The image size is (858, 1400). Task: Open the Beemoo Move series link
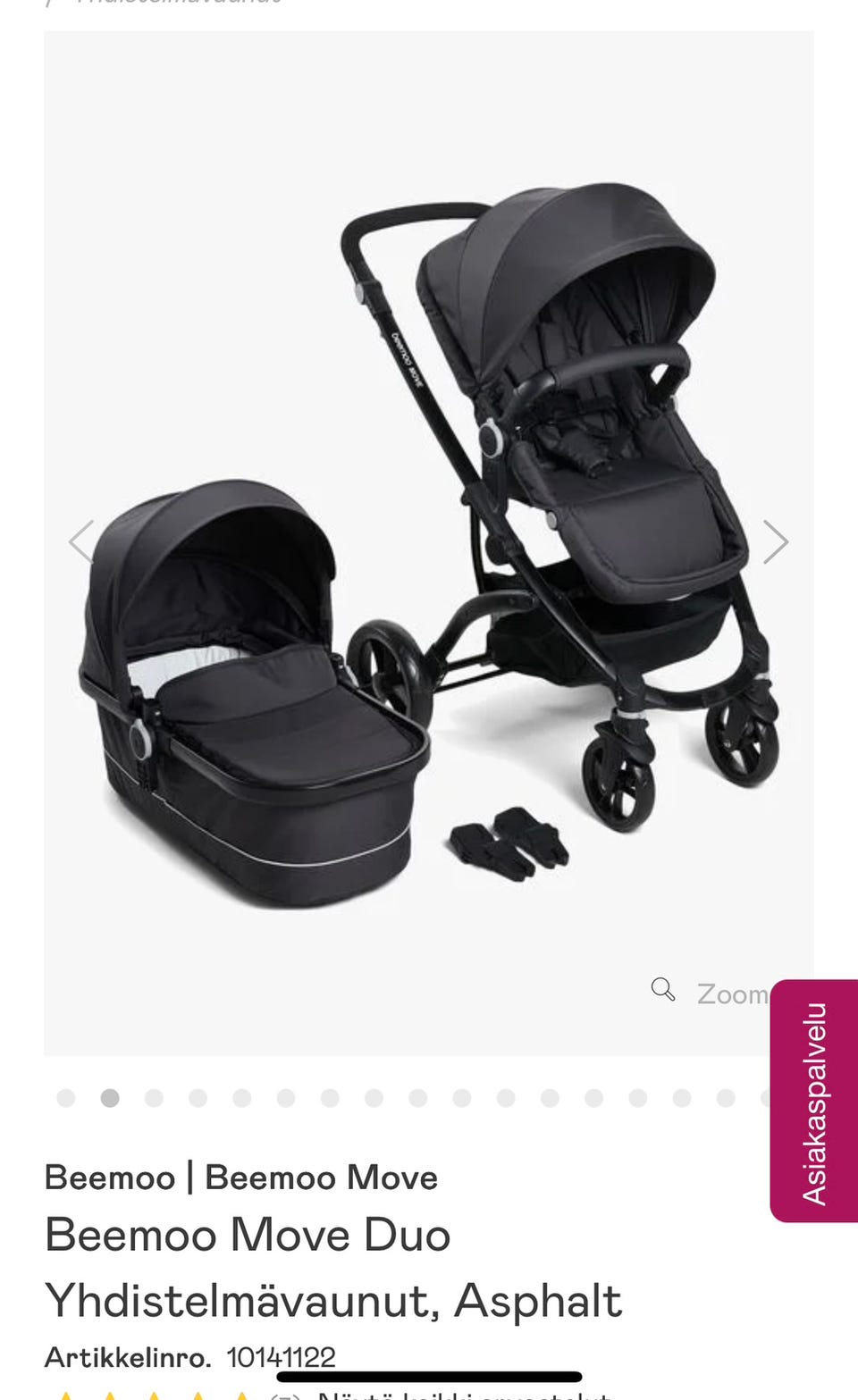click(x=321, y=1178)
